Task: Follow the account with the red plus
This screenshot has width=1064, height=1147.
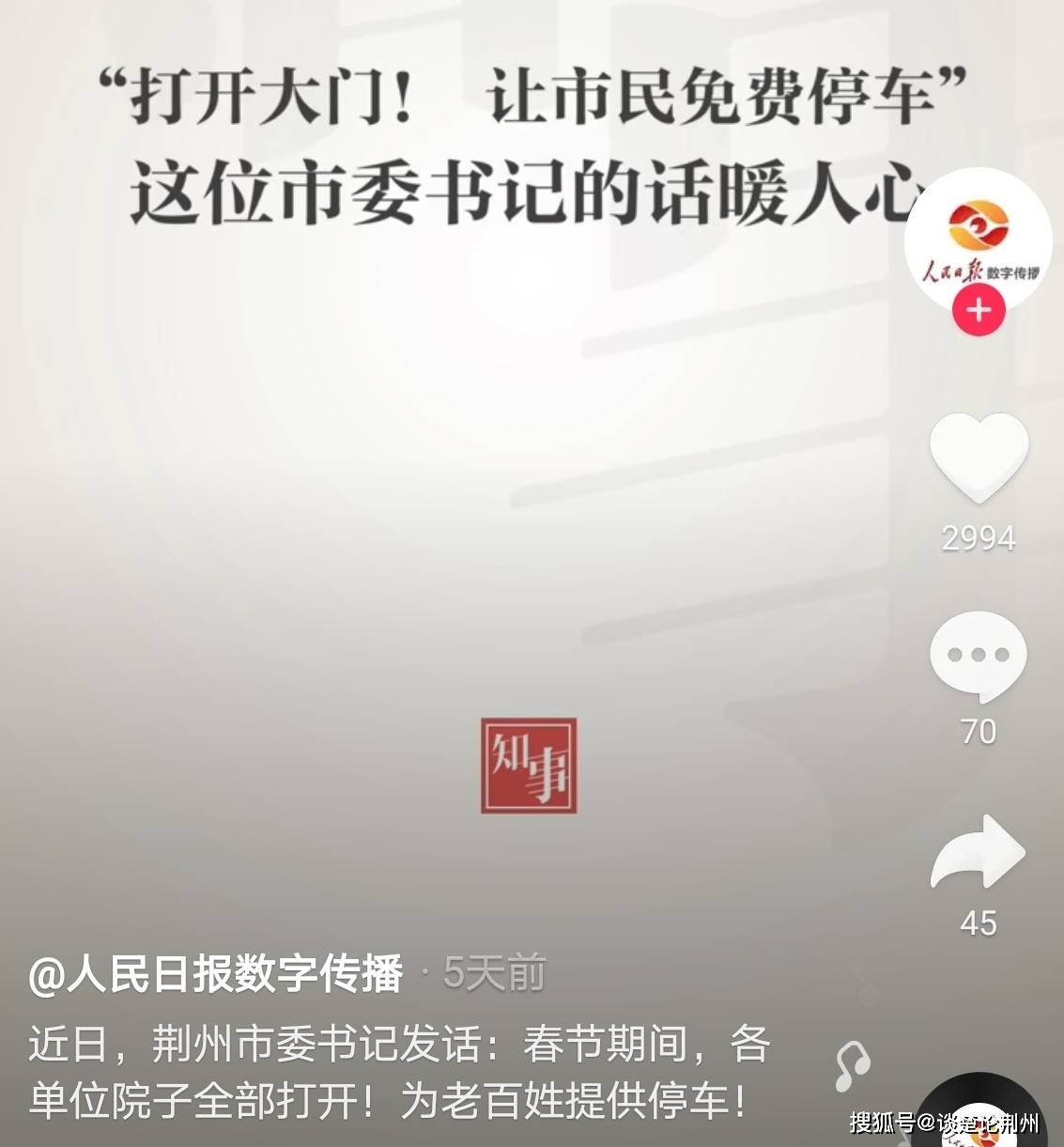Action: pos(979,311)
